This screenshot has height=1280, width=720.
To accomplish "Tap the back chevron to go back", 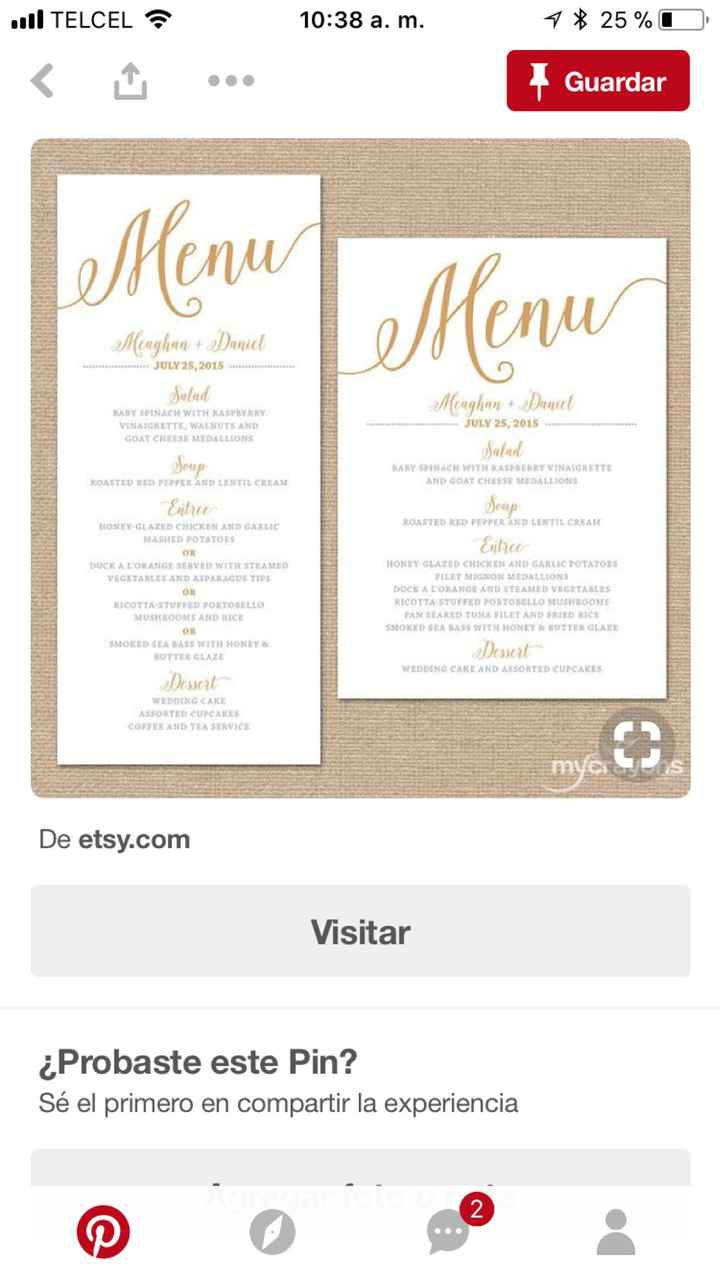I will click(42, 81).
